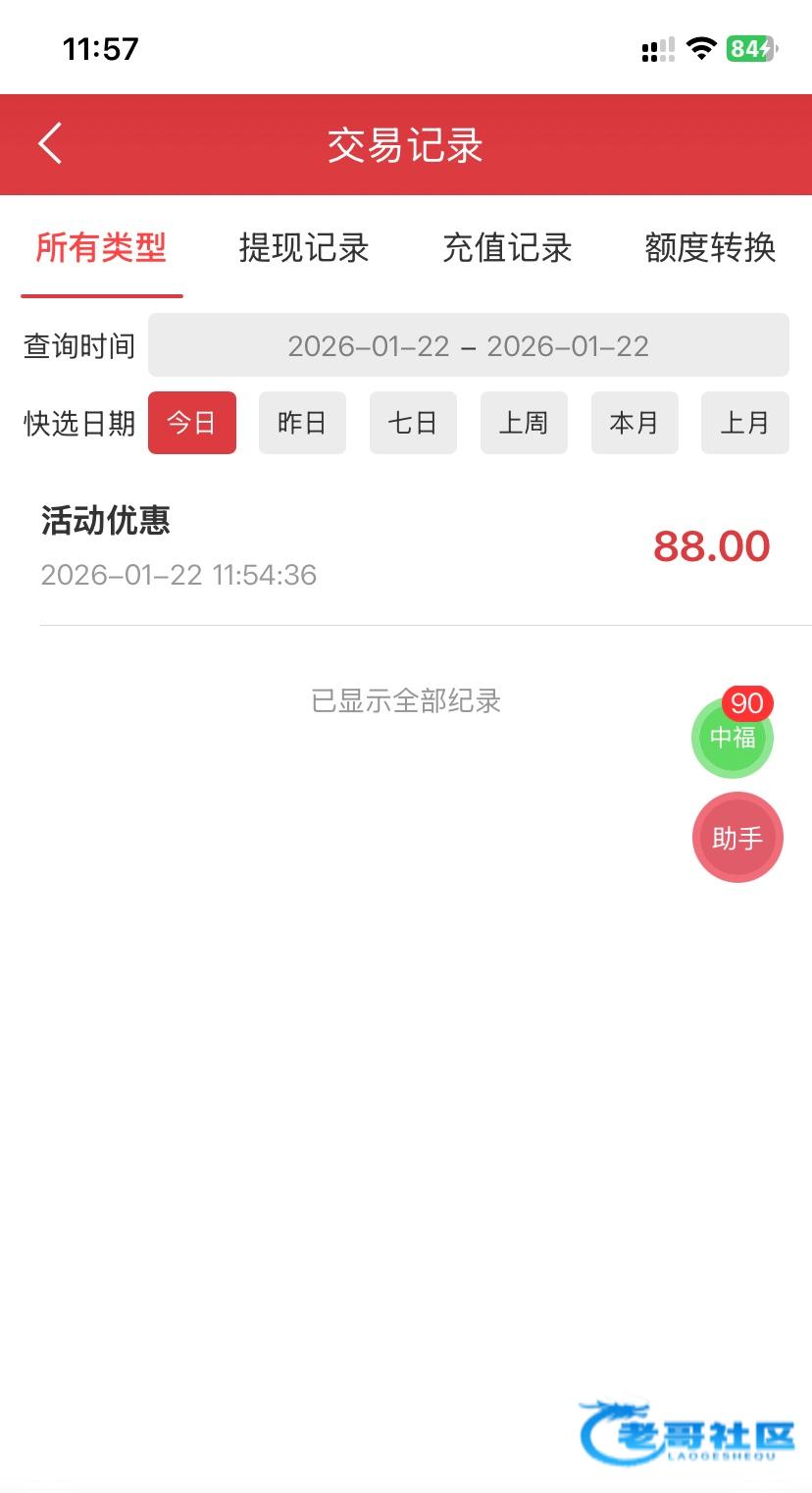Show records for 本月
The image size is (812, 1493).
click(634, 423)
